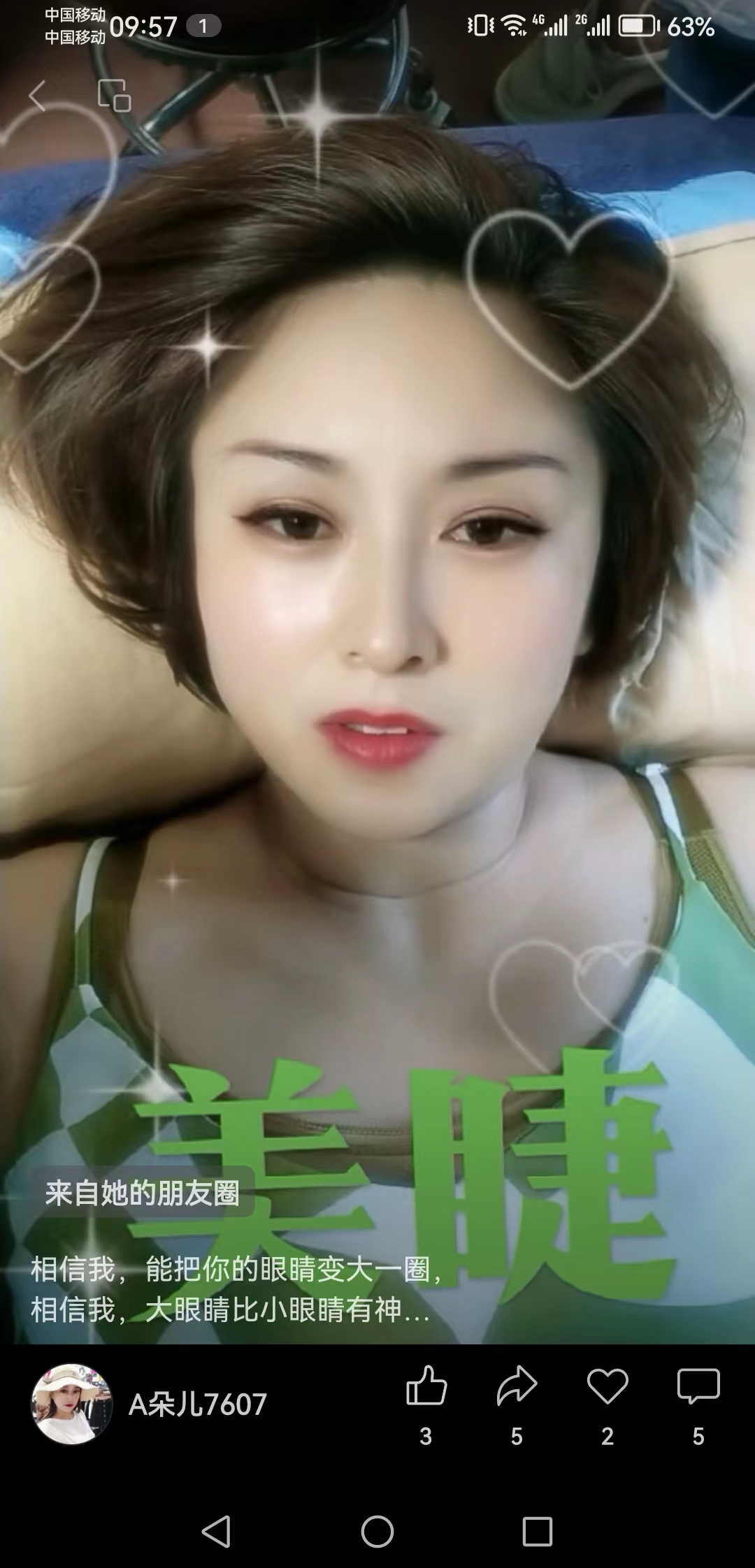The image size is (755, 1568).
Task: Favorite the video with the heart icon
Action: click(607, 1386)
